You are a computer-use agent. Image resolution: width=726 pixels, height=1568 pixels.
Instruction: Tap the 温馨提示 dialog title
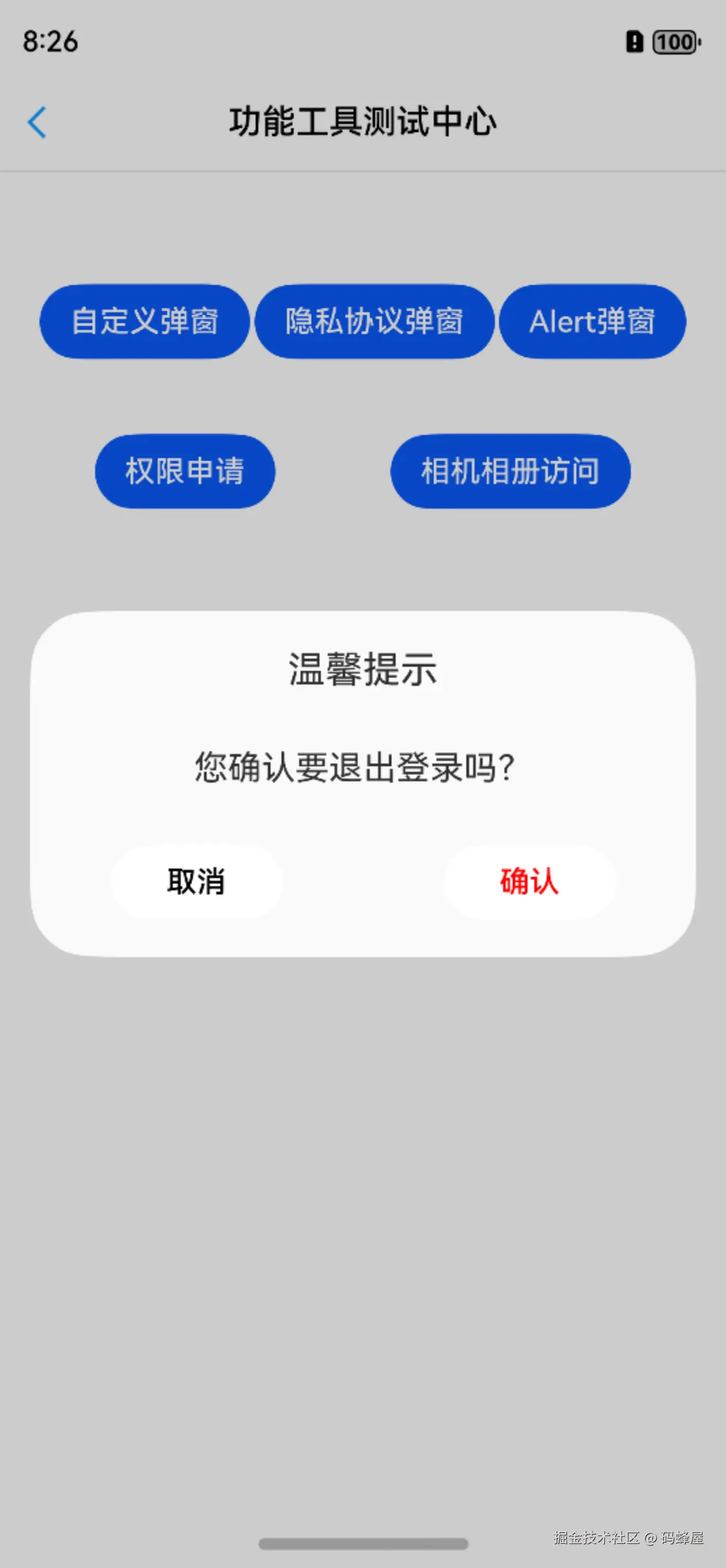click(x=364, y=670)
